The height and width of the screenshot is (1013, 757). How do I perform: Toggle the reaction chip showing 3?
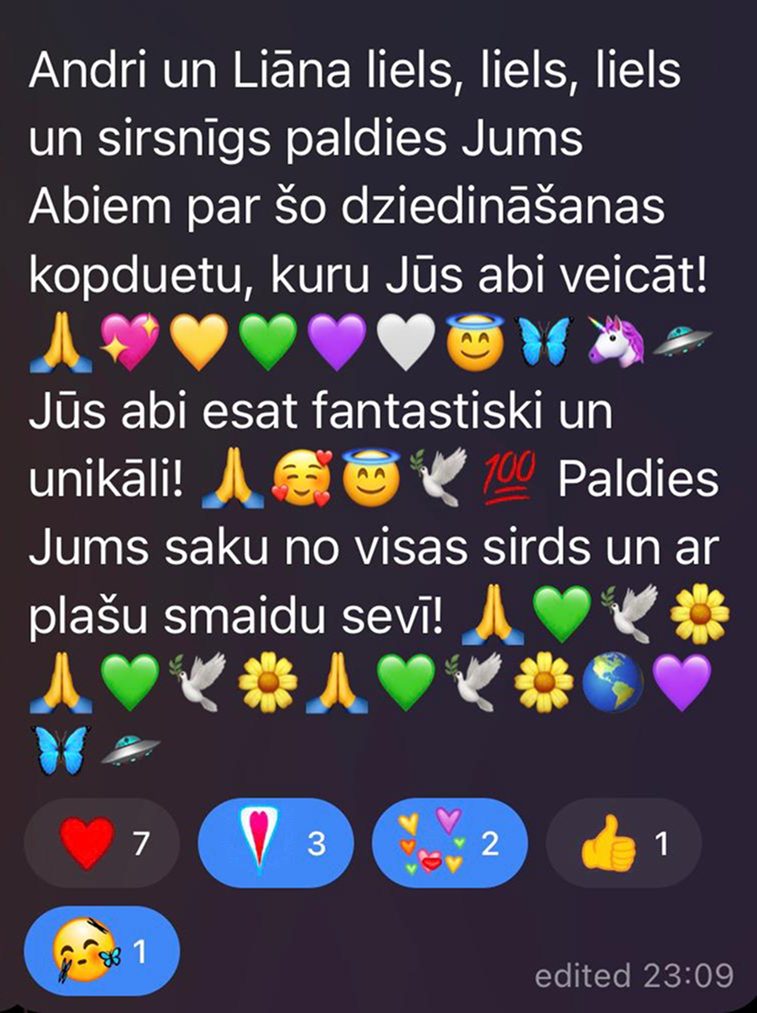pyautogui.click(x=276, y=845)
